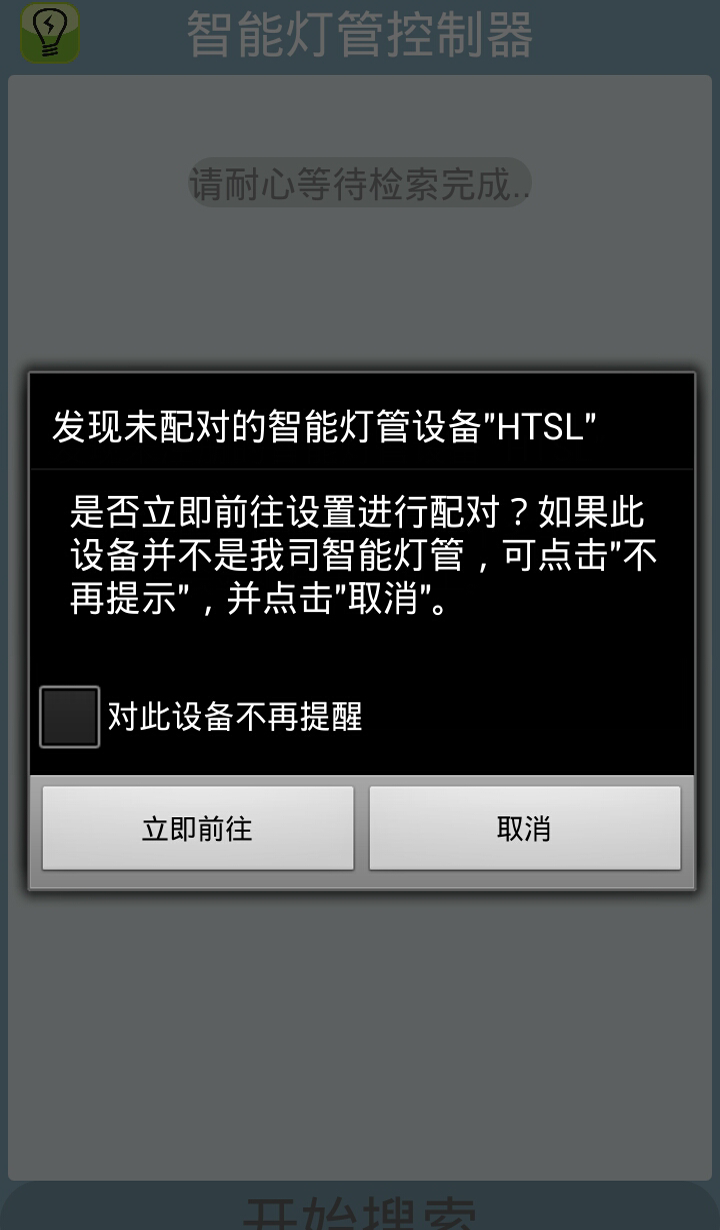
Task: Cancel the pairing dialog with 取消
Action: pos(525,828)
